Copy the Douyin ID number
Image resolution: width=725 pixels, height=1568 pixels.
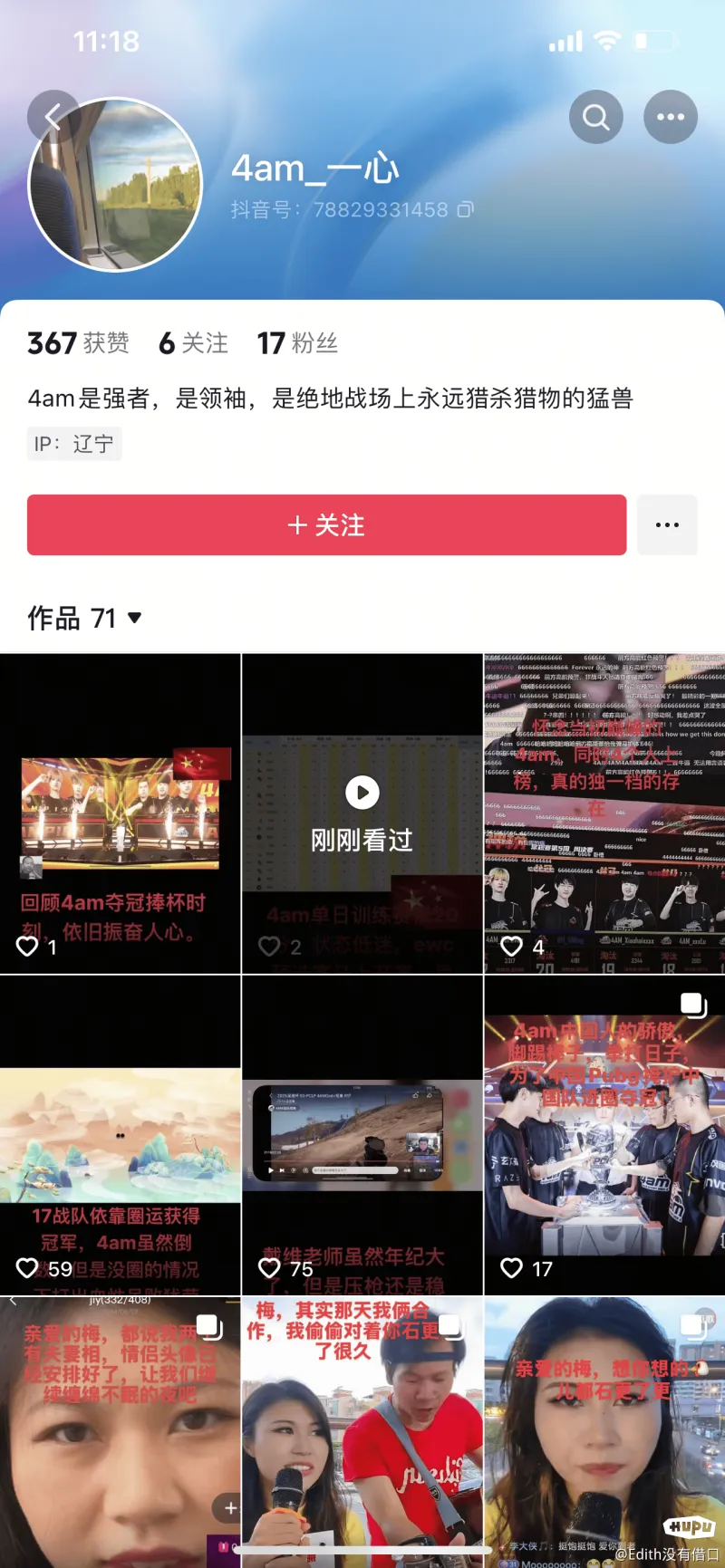click(x=465, y=210)
